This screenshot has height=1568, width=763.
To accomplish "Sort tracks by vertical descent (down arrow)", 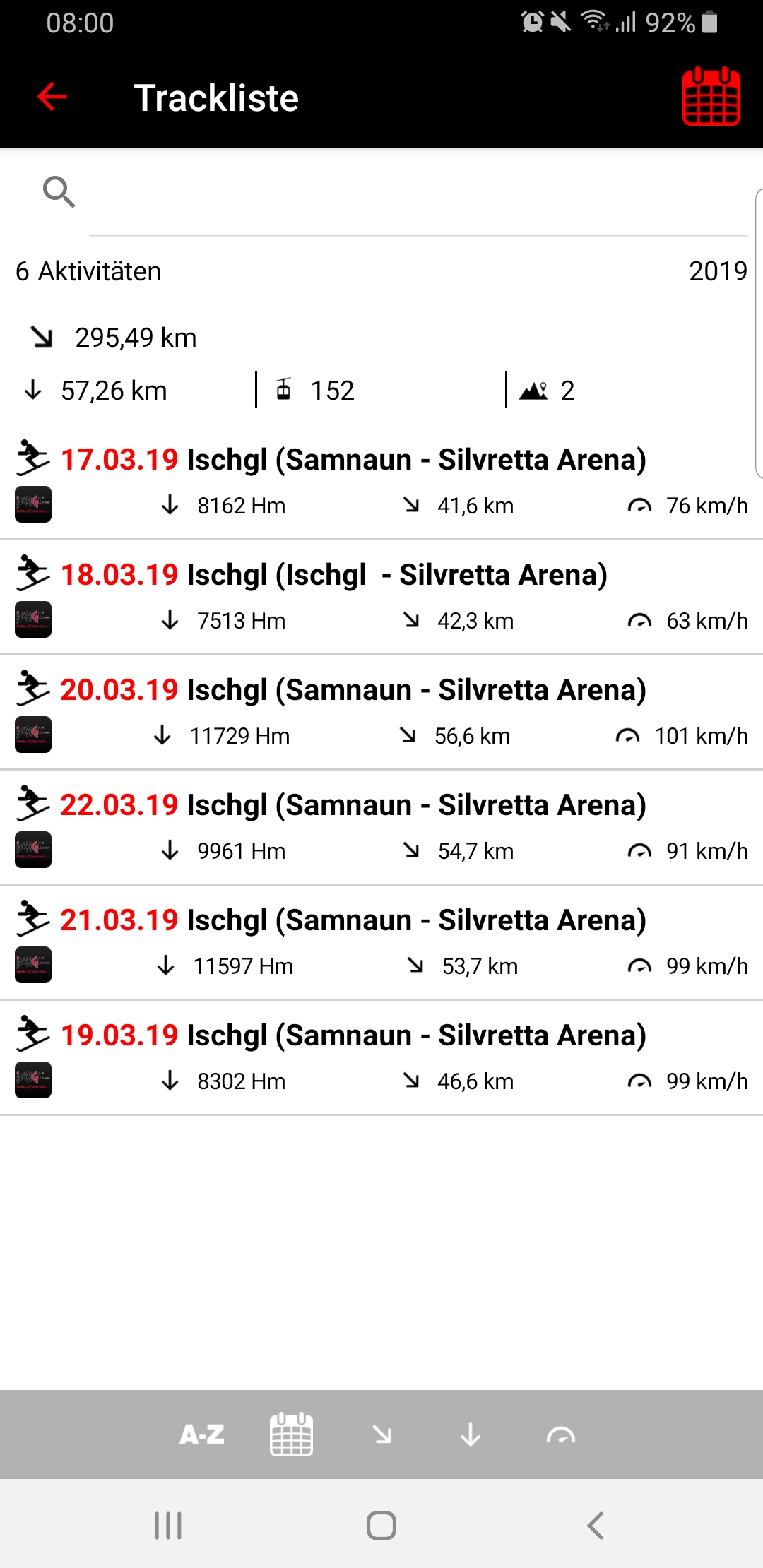I will (471, 1435).
